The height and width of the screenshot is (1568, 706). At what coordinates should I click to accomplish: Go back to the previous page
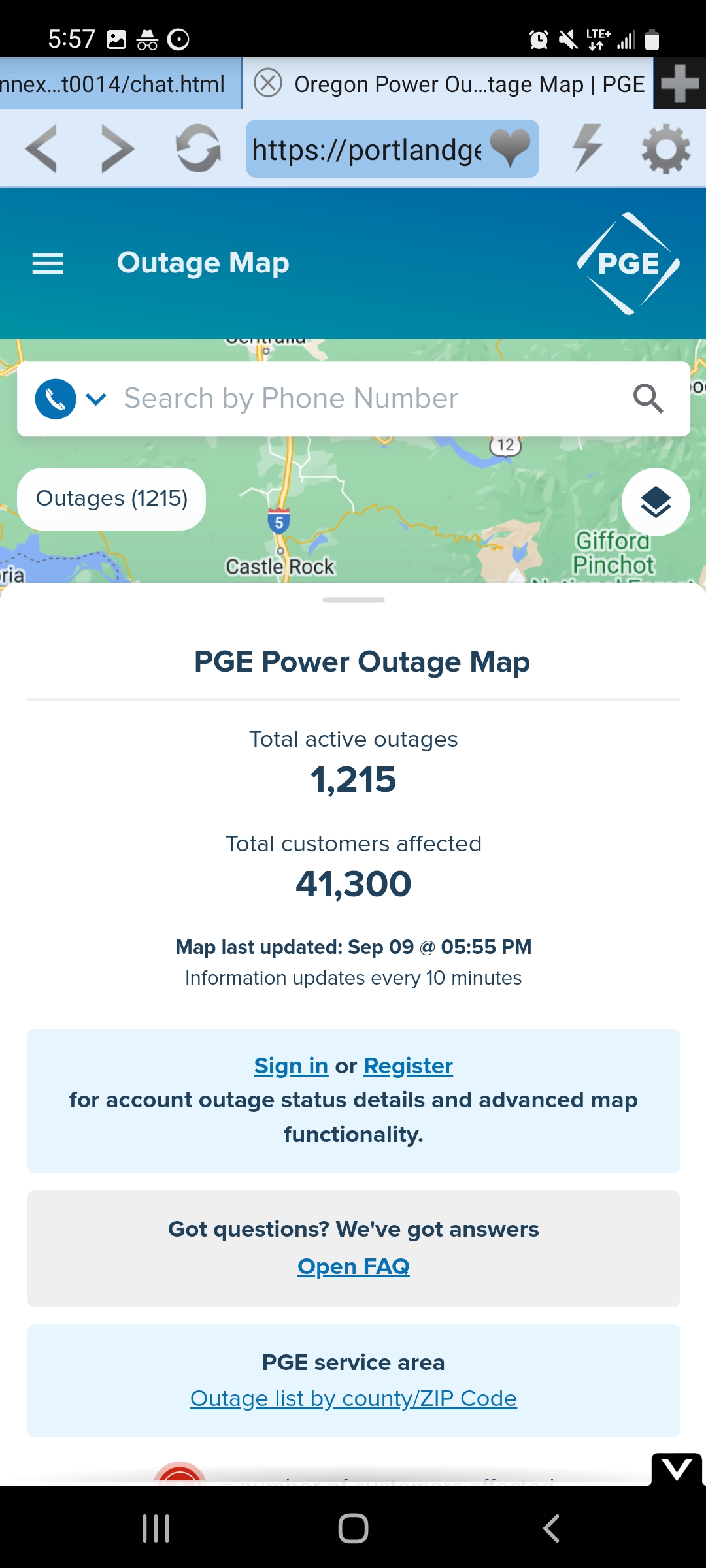click(42, 149)
